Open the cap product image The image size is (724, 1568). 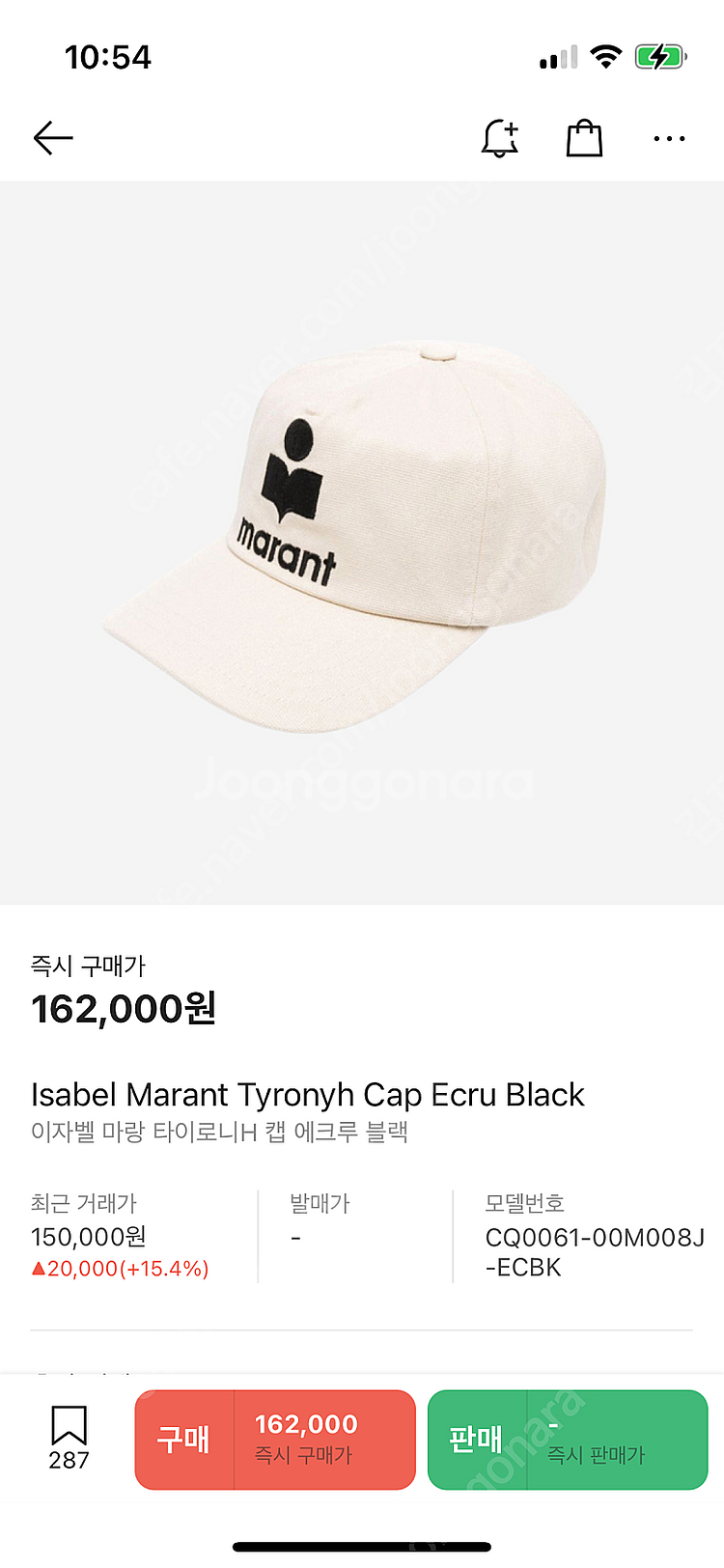coord(361,541)
